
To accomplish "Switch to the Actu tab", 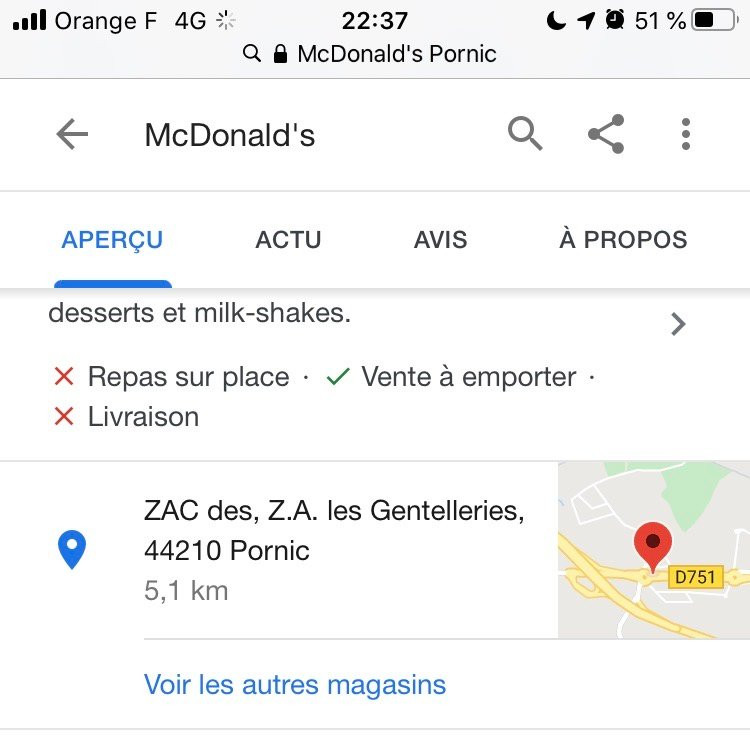I will (x=288, y=240).
